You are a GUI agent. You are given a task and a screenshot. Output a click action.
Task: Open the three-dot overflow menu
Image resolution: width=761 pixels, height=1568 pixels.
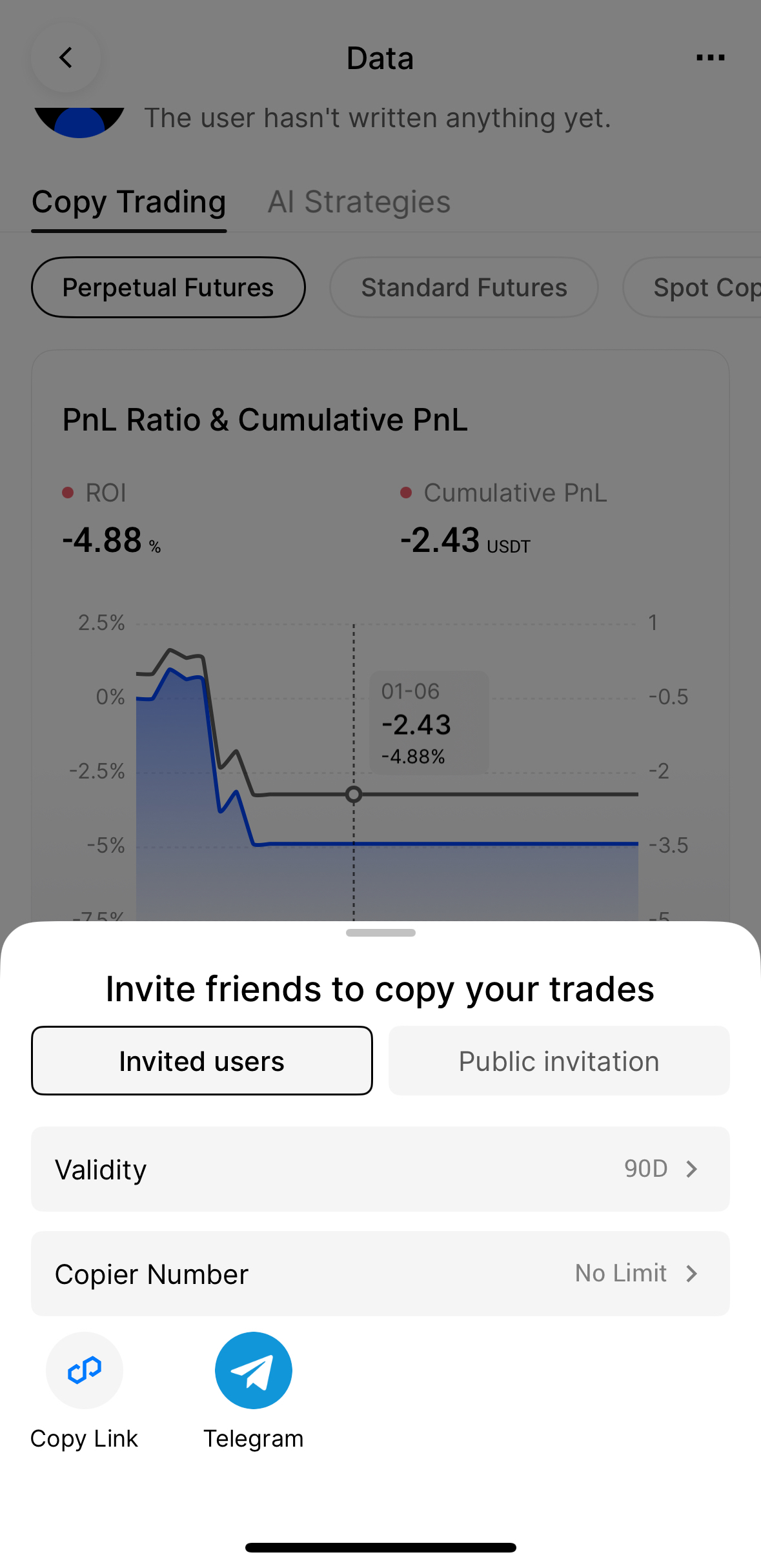[x=710, y=58]
